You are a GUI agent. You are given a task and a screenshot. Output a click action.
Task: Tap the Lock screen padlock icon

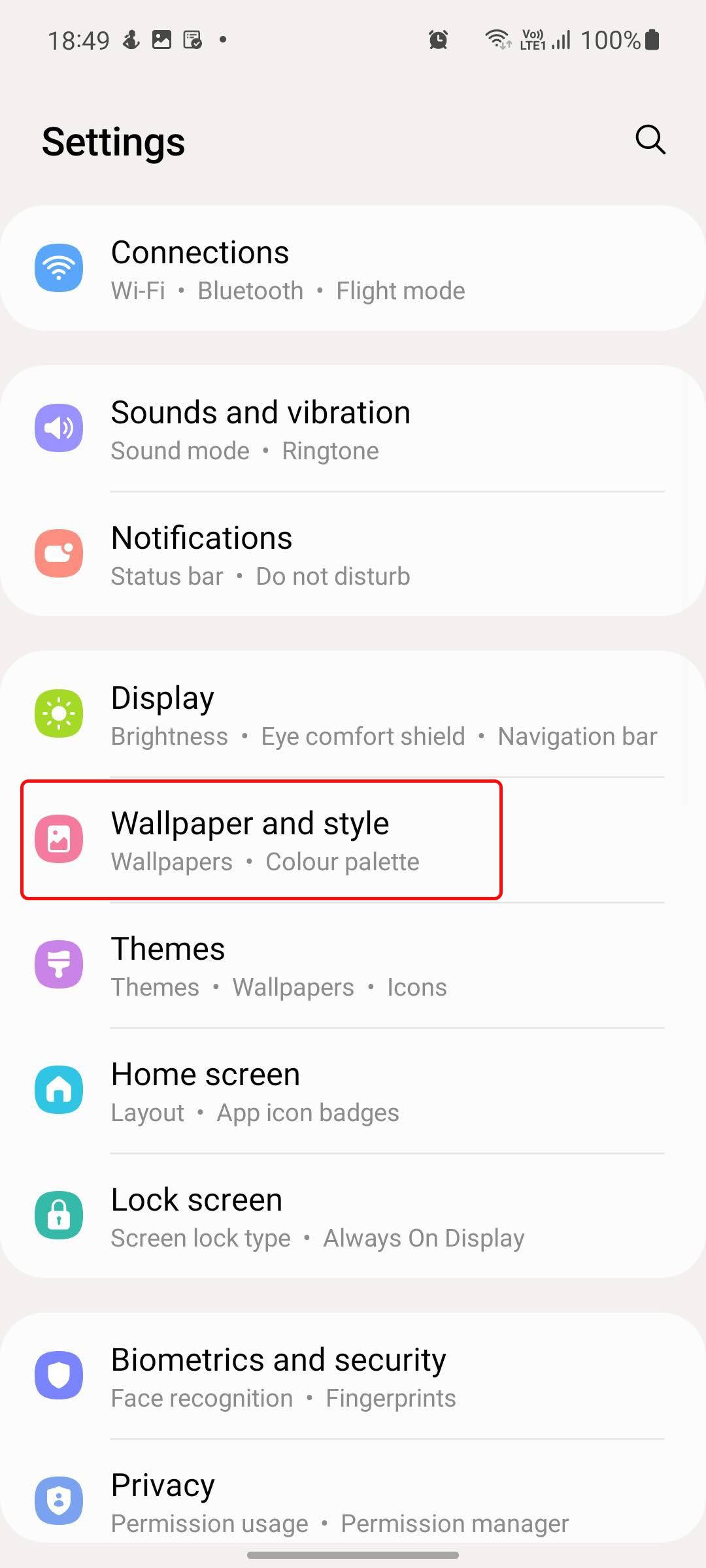[x=59, y=1215]
